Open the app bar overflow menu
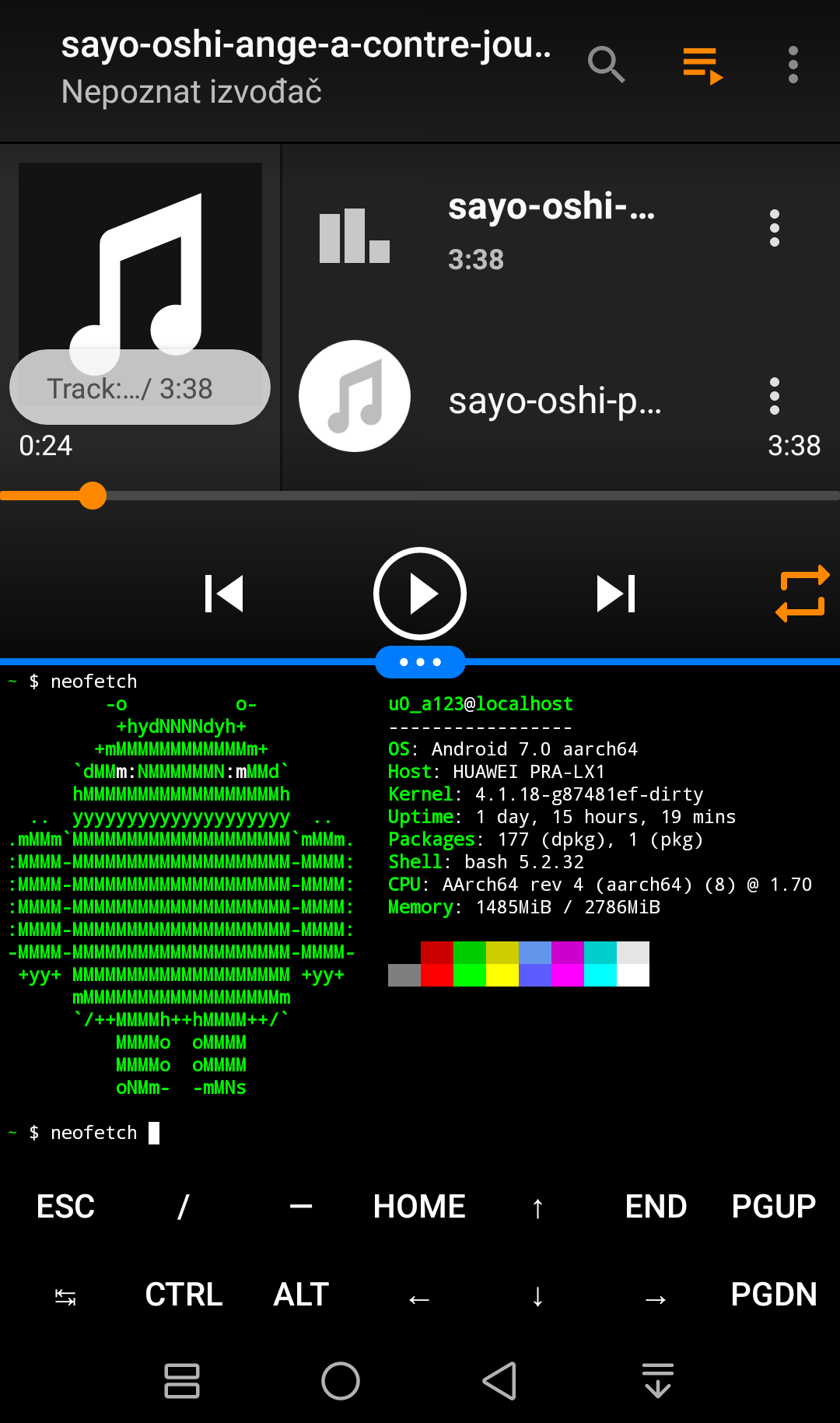840x1423 pixels. point(793,65)
